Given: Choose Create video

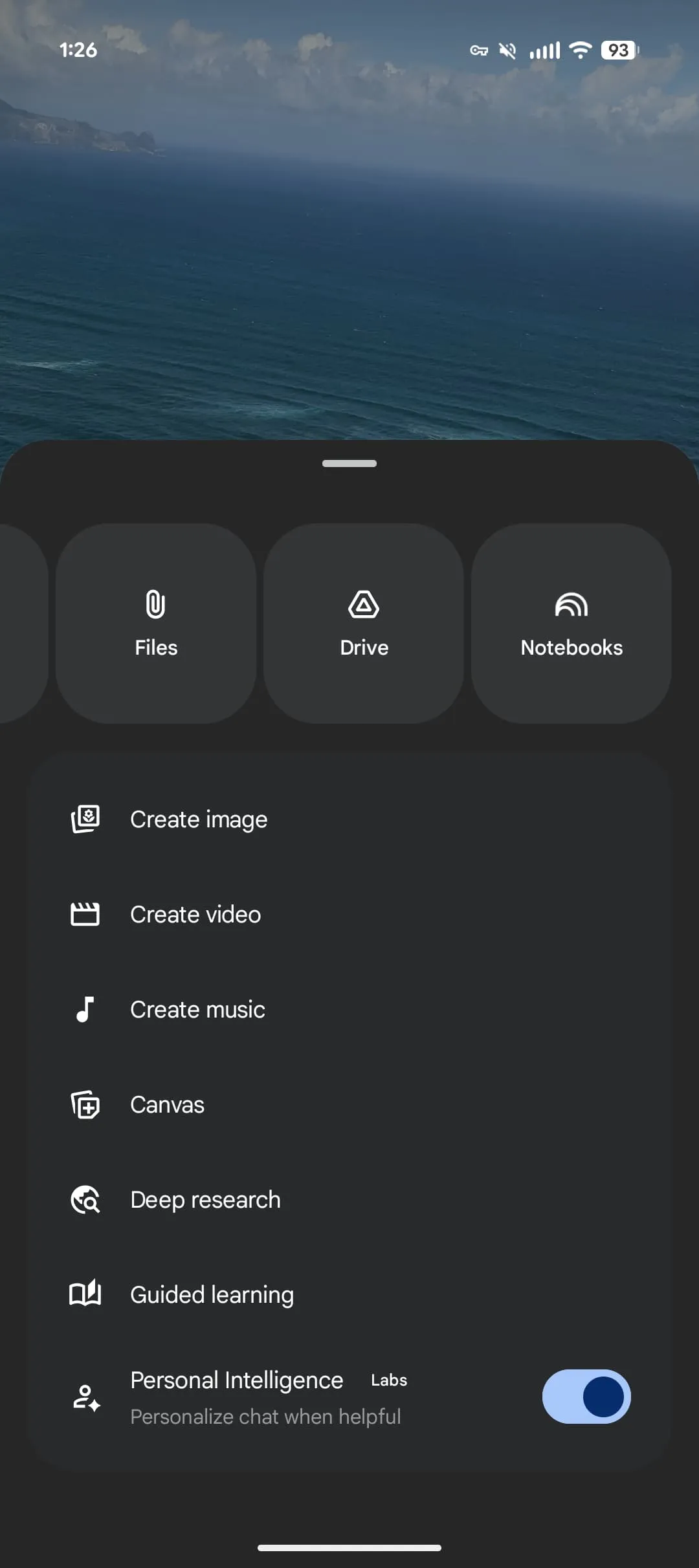Looking at the screenshot, I should pos(195,915).
